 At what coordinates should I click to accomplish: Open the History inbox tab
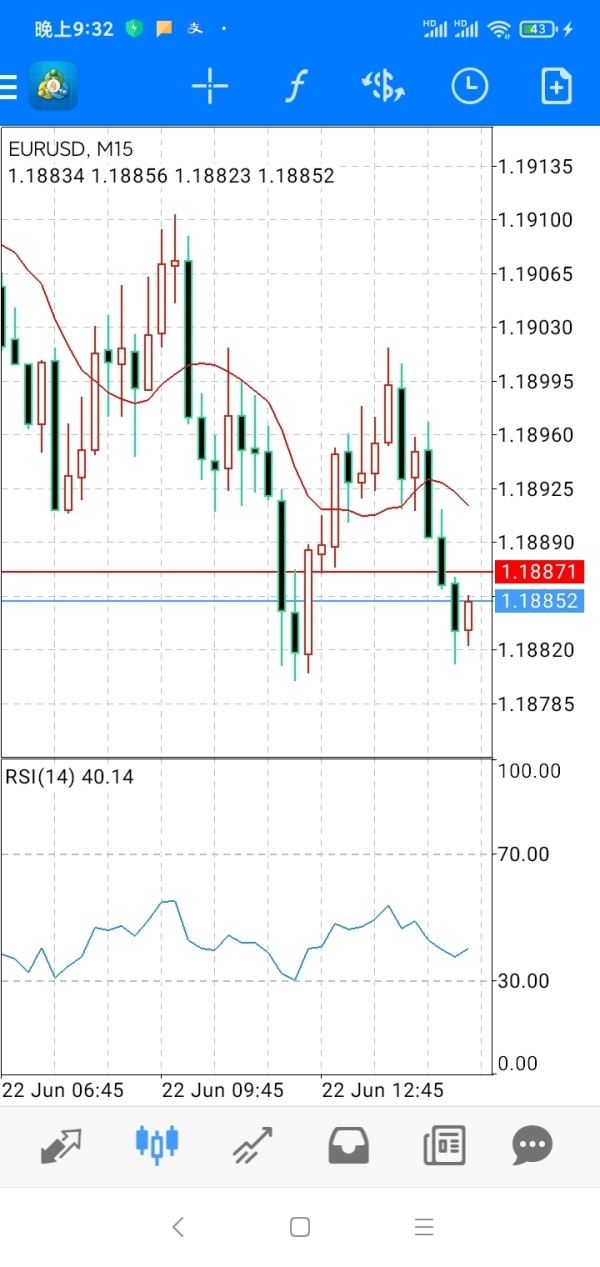(348, 1145)
